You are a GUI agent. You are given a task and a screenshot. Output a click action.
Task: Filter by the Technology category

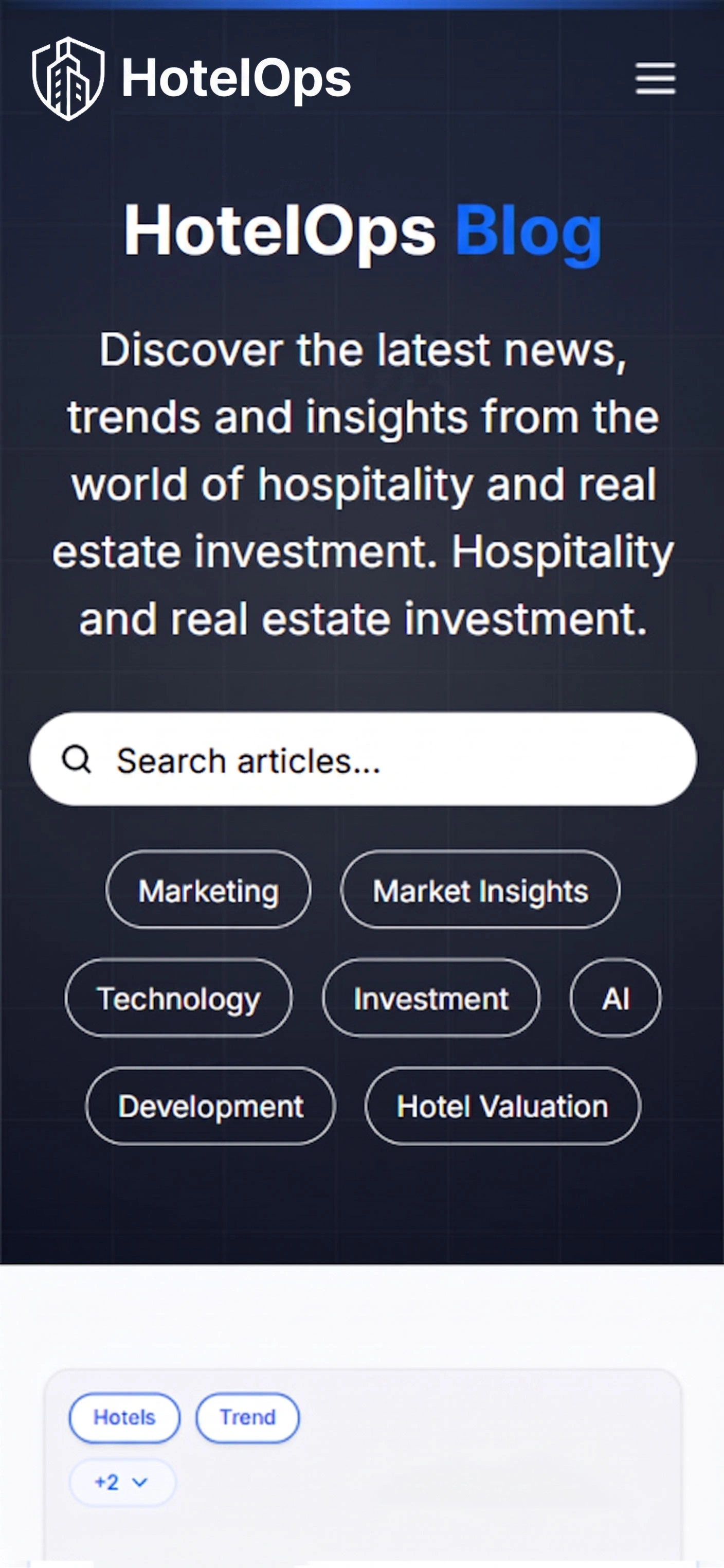[178, 998]
